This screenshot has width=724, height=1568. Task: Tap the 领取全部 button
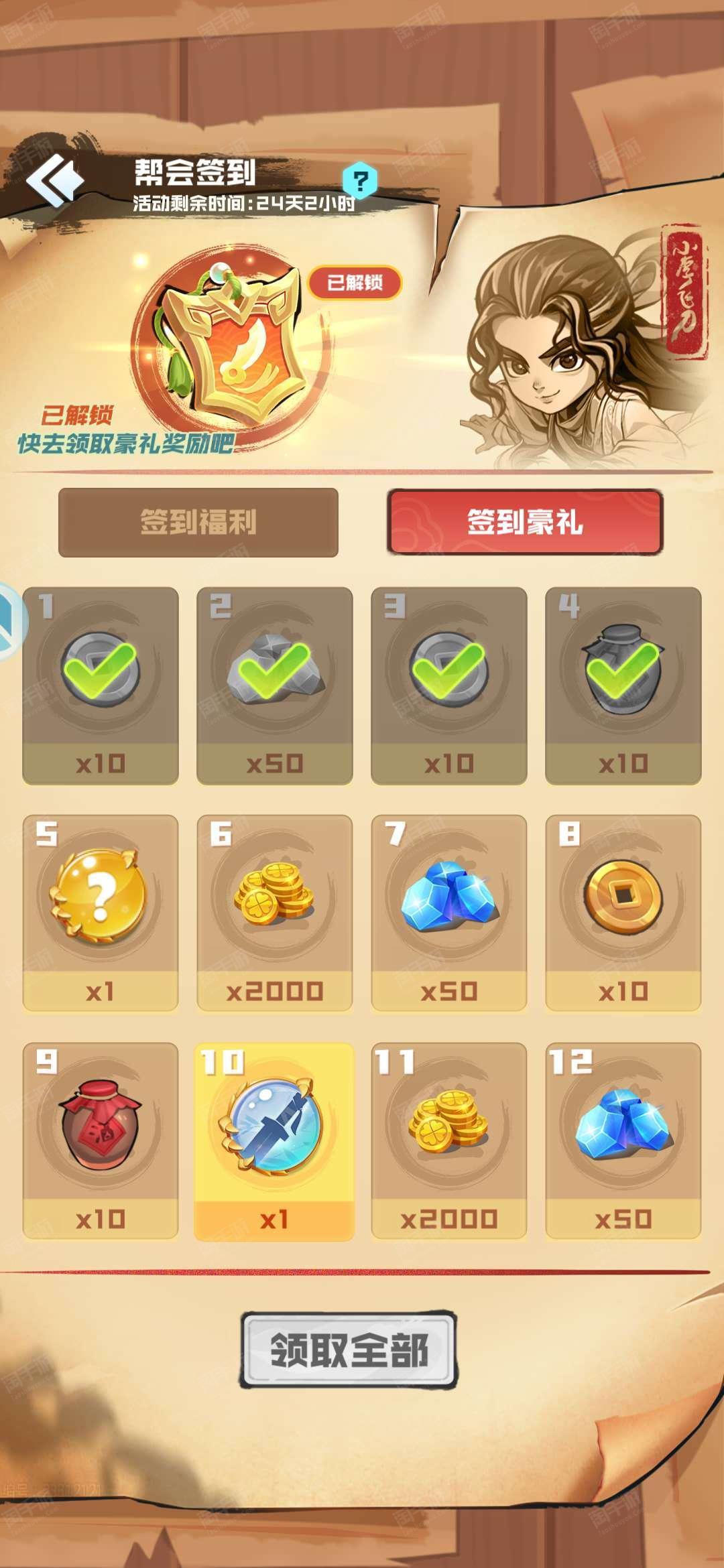(x=349, y=1350)
